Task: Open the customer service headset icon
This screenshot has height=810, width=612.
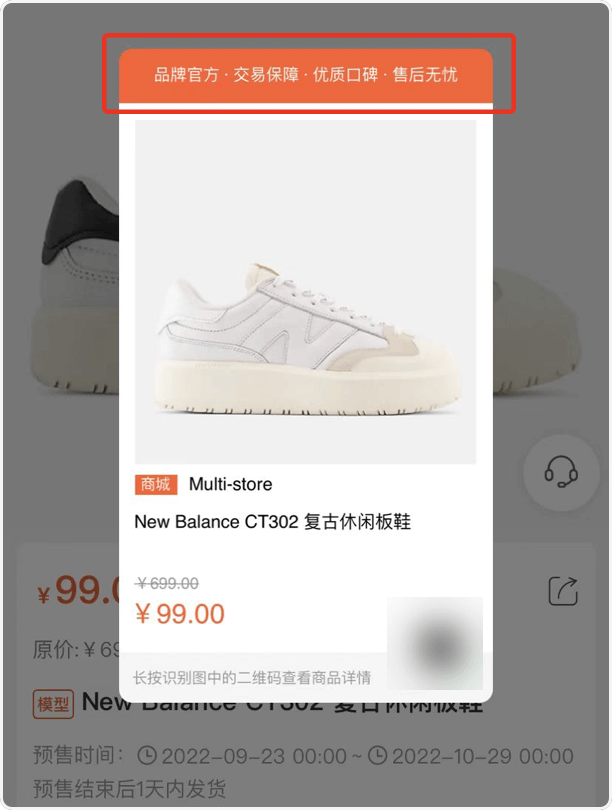Action: 561,473
